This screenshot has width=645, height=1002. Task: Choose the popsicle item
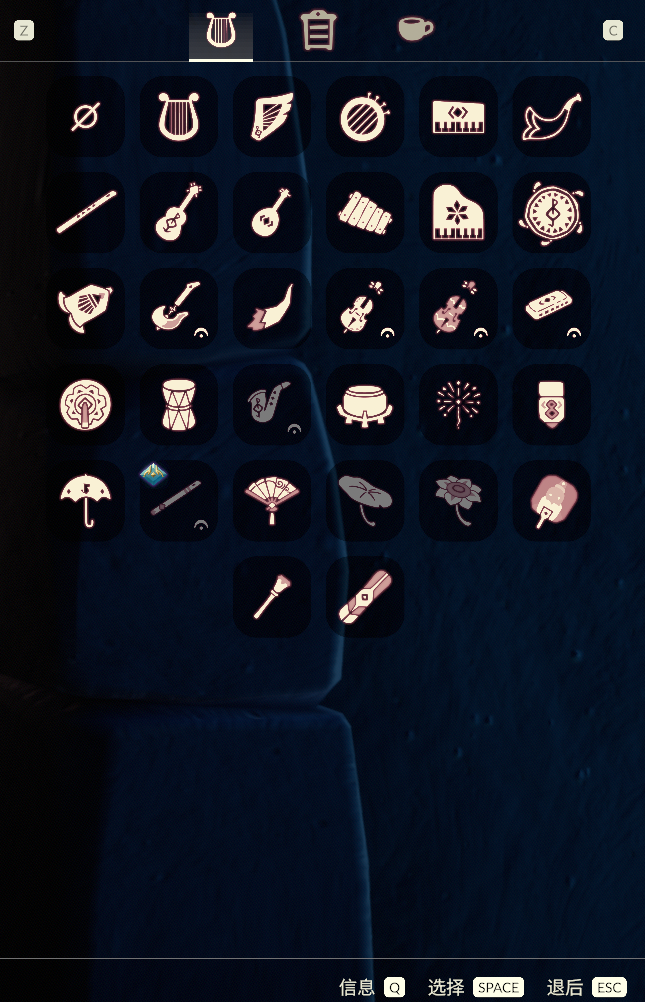point(551,500)
